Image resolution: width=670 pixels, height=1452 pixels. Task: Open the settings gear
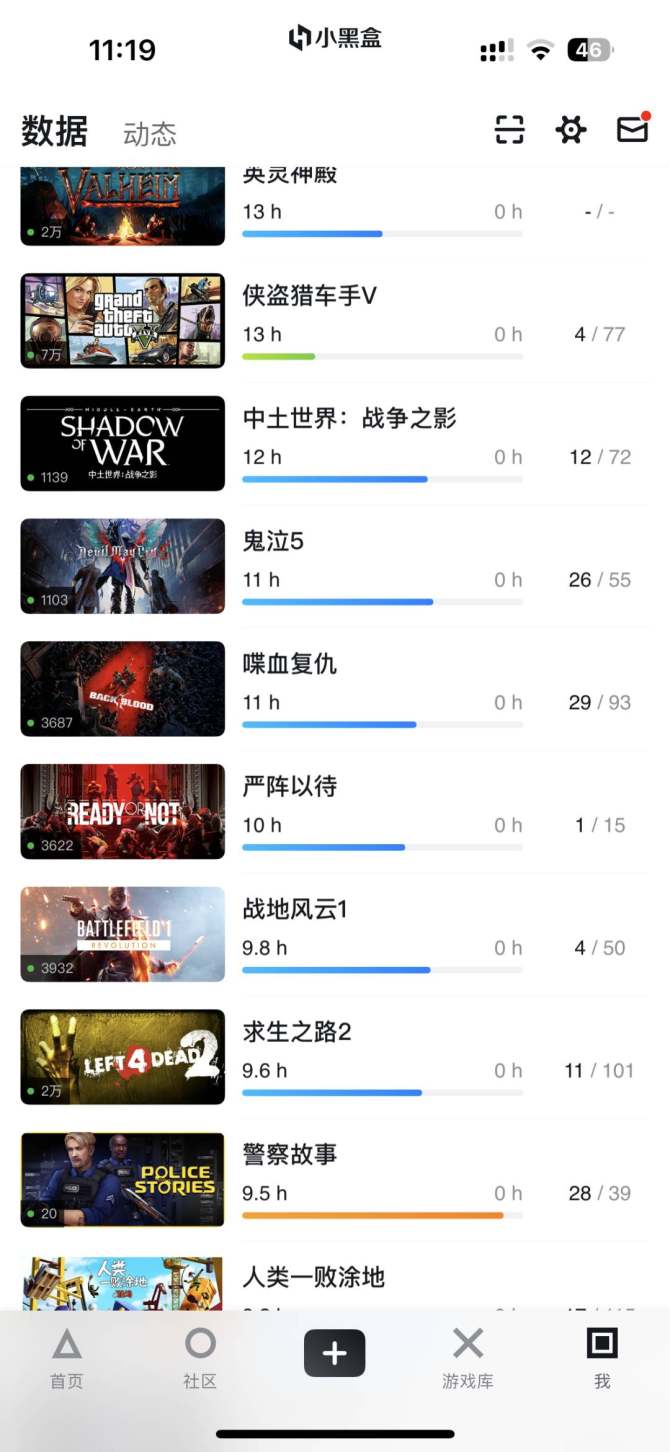tap(571, 130)
